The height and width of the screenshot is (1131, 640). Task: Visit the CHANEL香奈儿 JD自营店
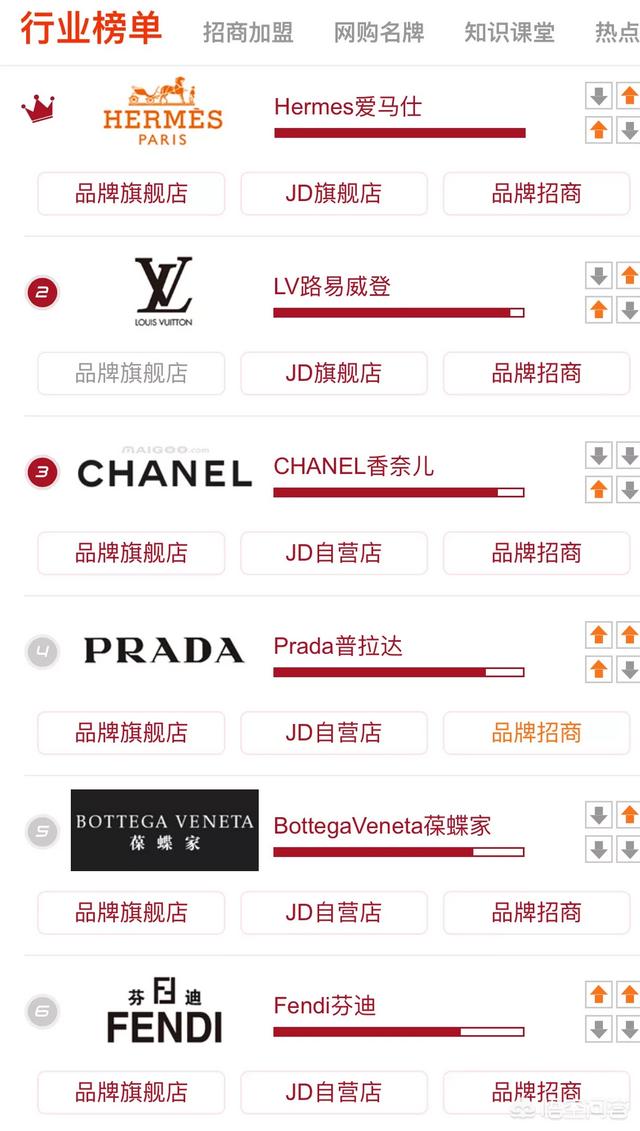click(333, 553)
